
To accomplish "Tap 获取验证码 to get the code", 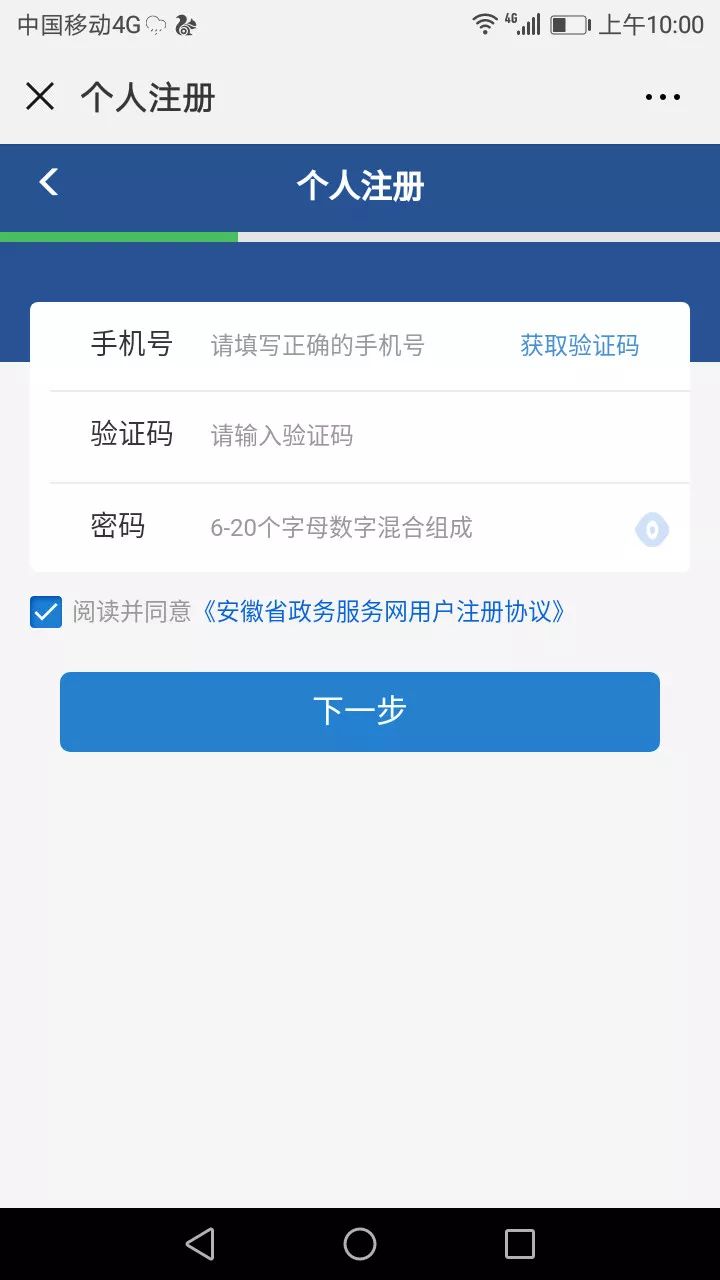I will pos(579,346).
